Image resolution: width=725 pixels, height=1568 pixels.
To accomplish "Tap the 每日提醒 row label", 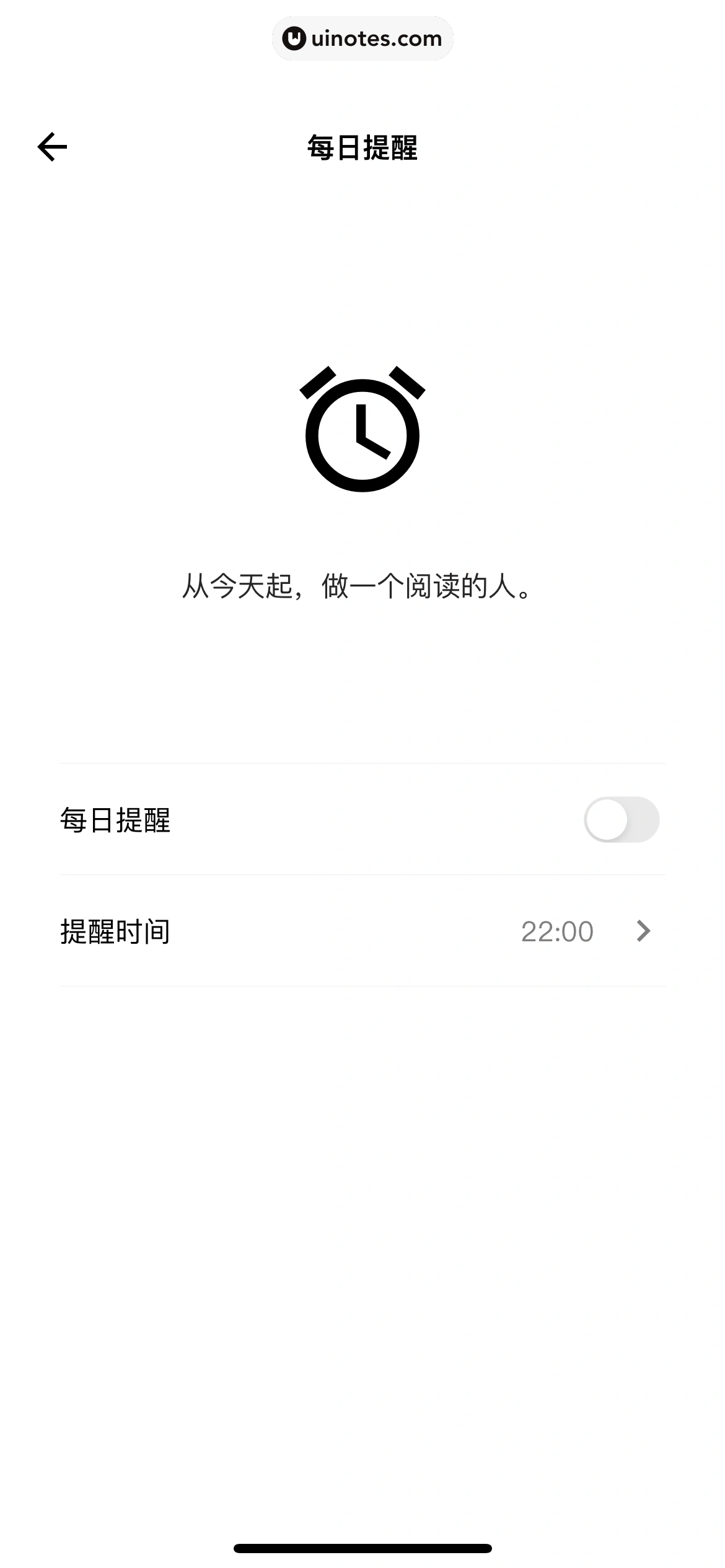I will [115, 819].
